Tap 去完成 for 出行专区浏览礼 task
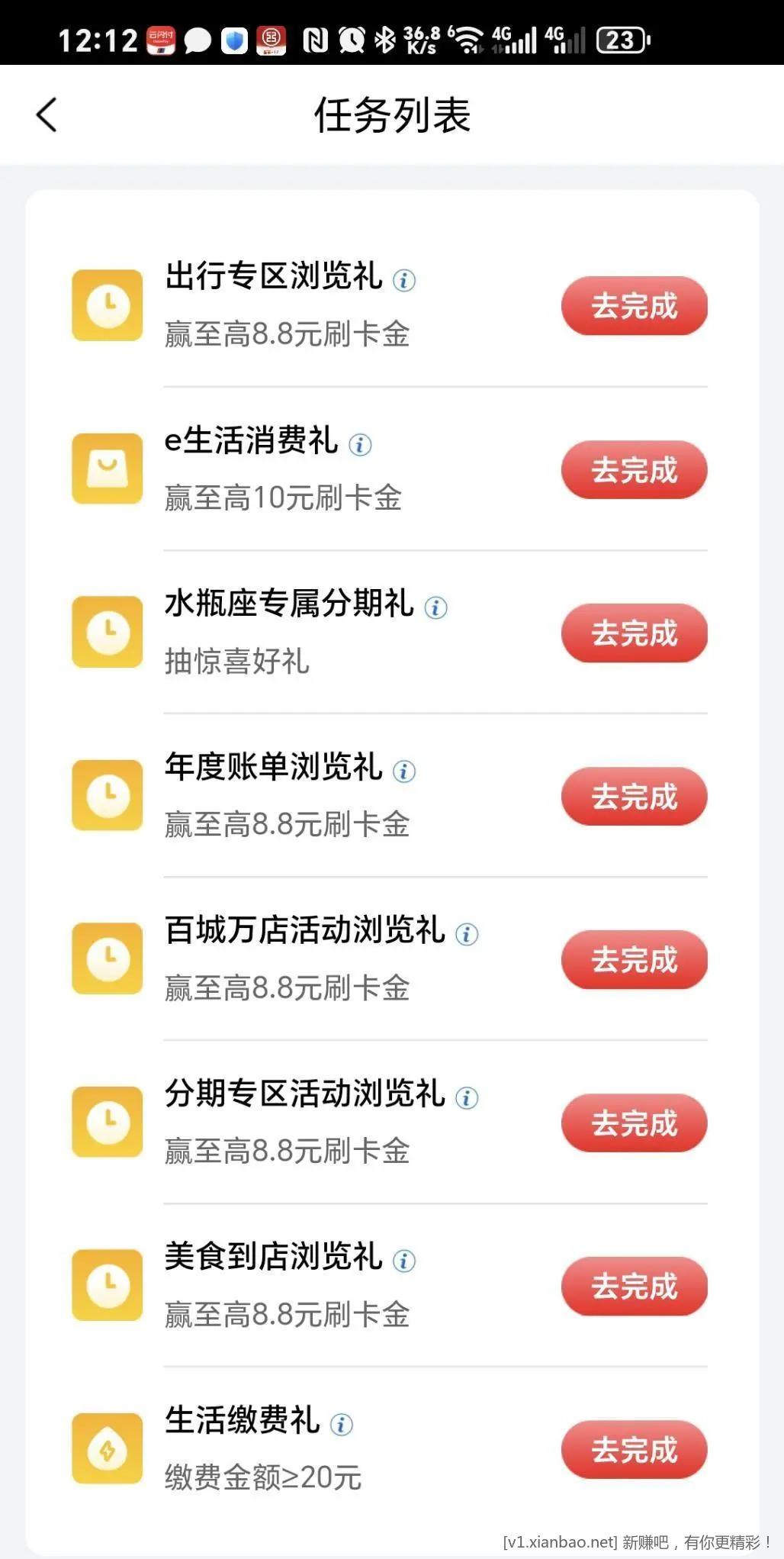 [634, 306]
